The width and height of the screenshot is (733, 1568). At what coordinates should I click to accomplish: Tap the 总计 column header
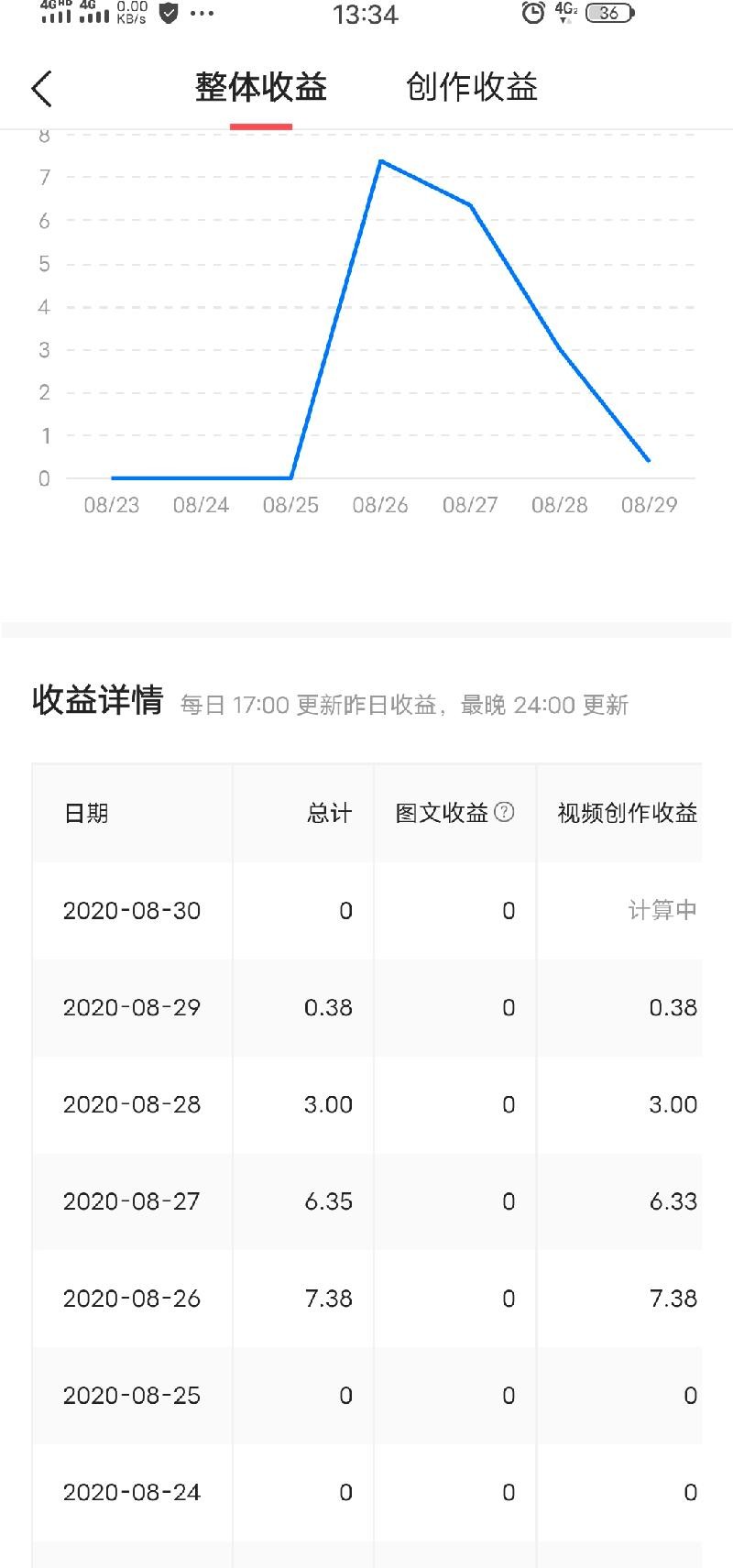[x=327, y=812]
